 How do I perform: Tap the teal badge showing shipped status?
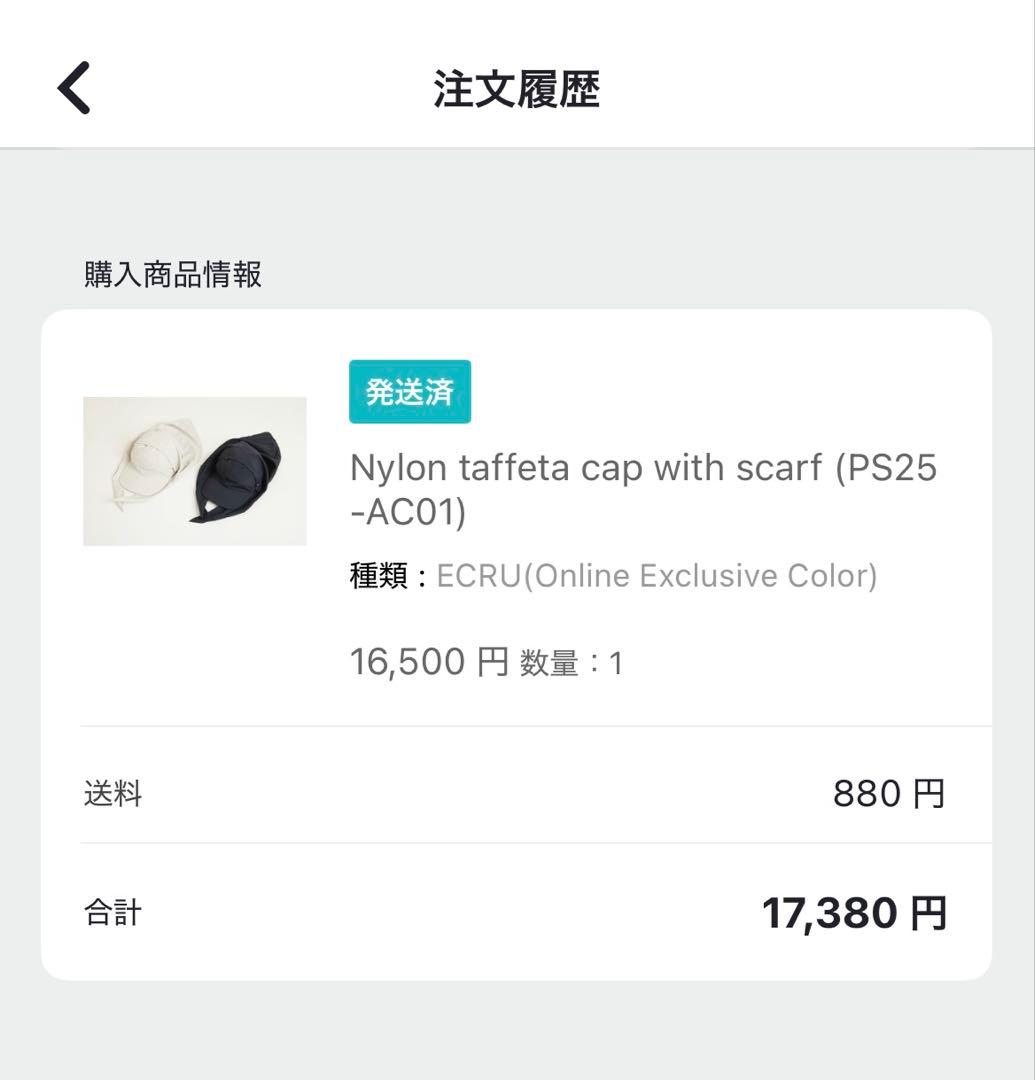click(409, 391)
